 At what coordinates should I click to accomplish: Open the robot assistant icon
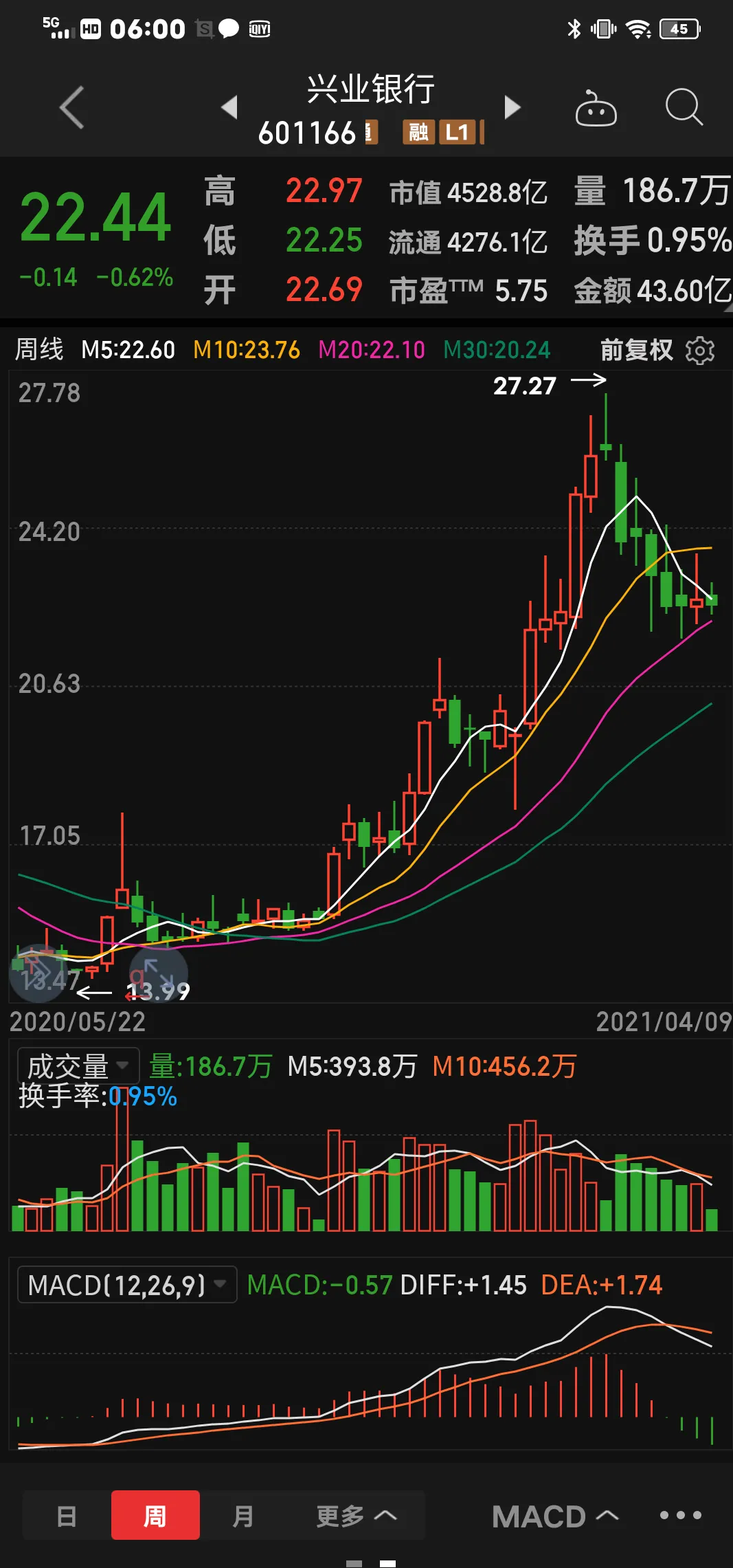tap(596, 109)
